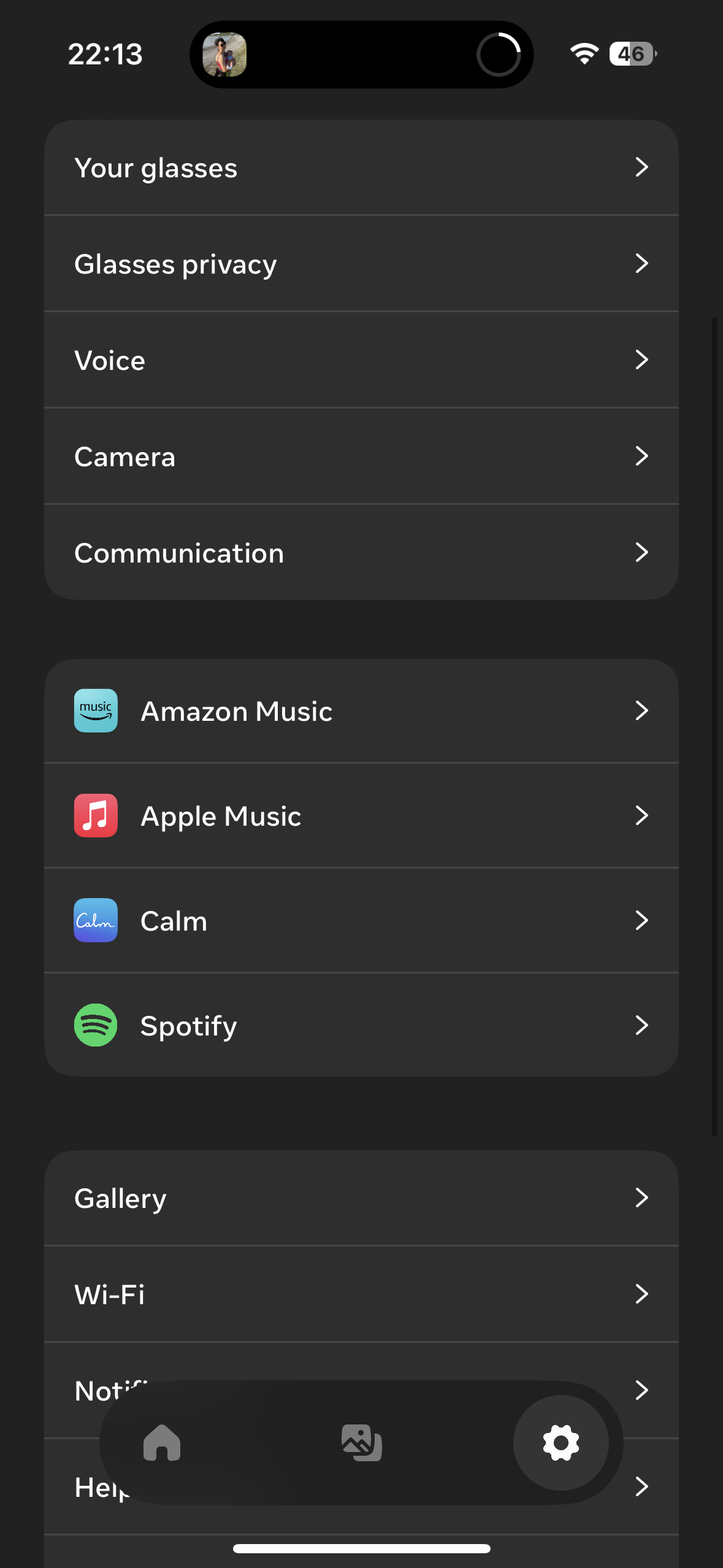This screenshot has height=1568, width=723.
Task: Open the Spotify icon
Action: point(95,1024)
